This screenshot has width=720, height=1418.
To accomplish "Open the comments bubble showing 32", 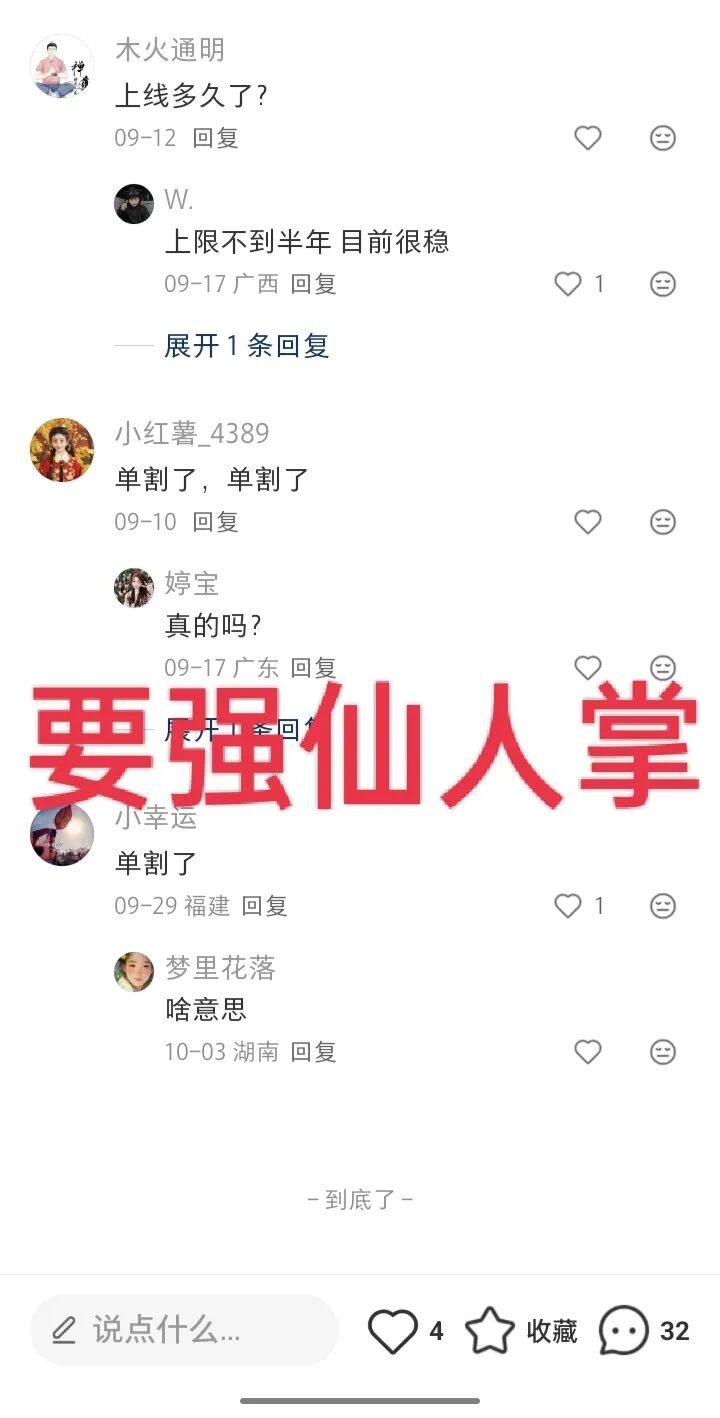I will [x=624, y=1331].
